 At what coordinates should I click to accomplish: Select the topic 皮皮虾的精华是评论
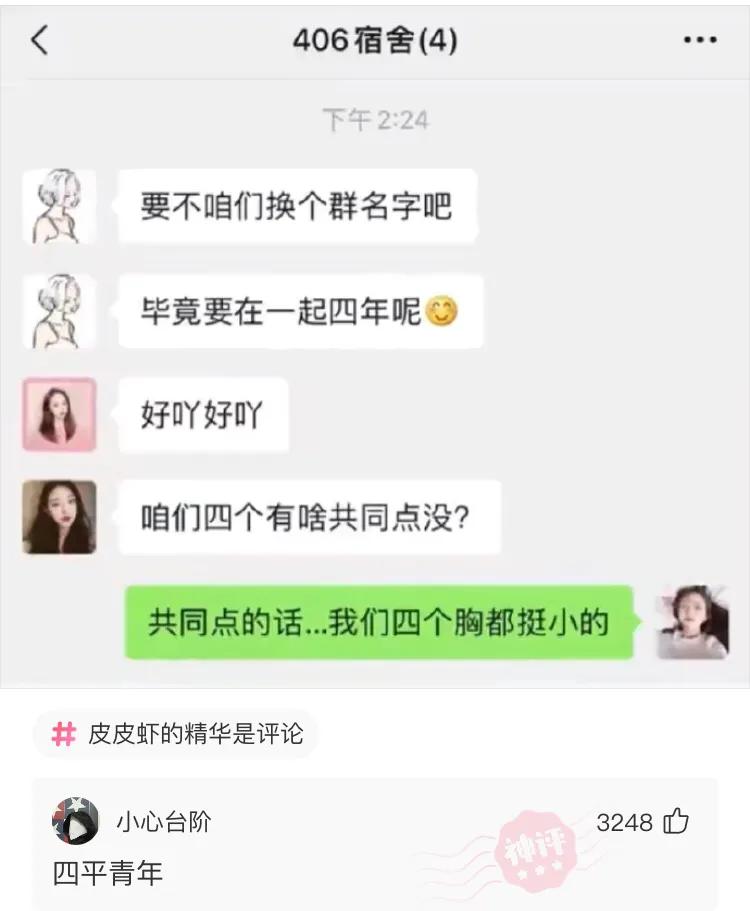point(195,734)
